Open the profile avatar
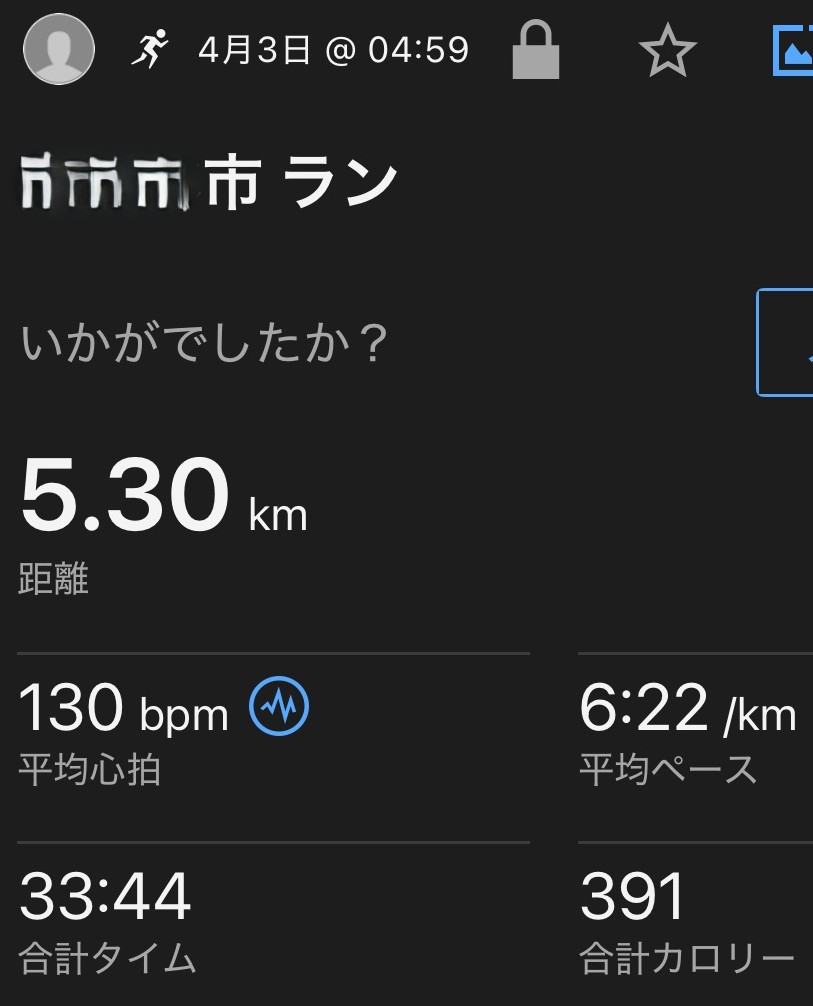Viewport: 813px width, 1006px height. pos(59,49)
